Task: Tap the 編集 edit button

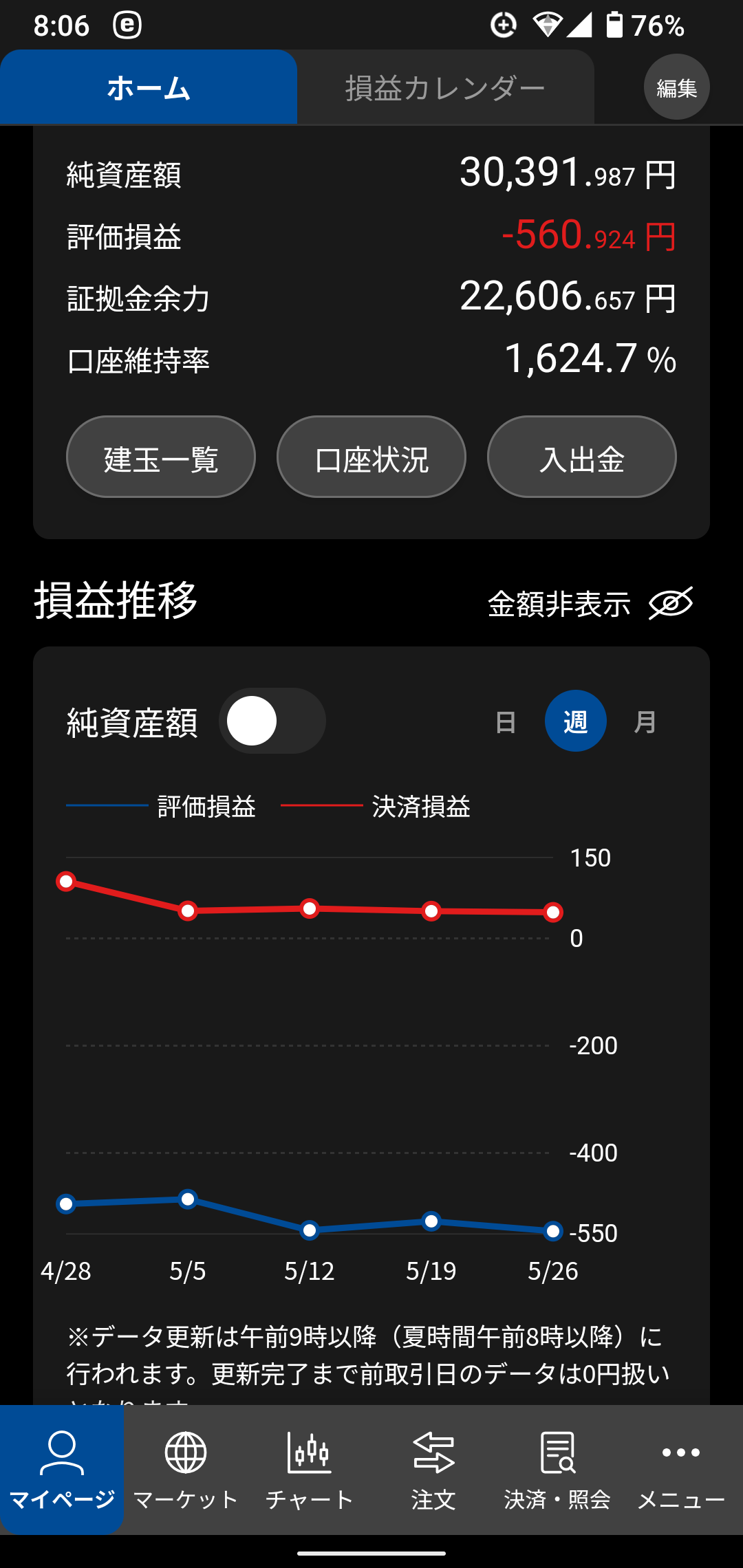Action: click(677, 87)
